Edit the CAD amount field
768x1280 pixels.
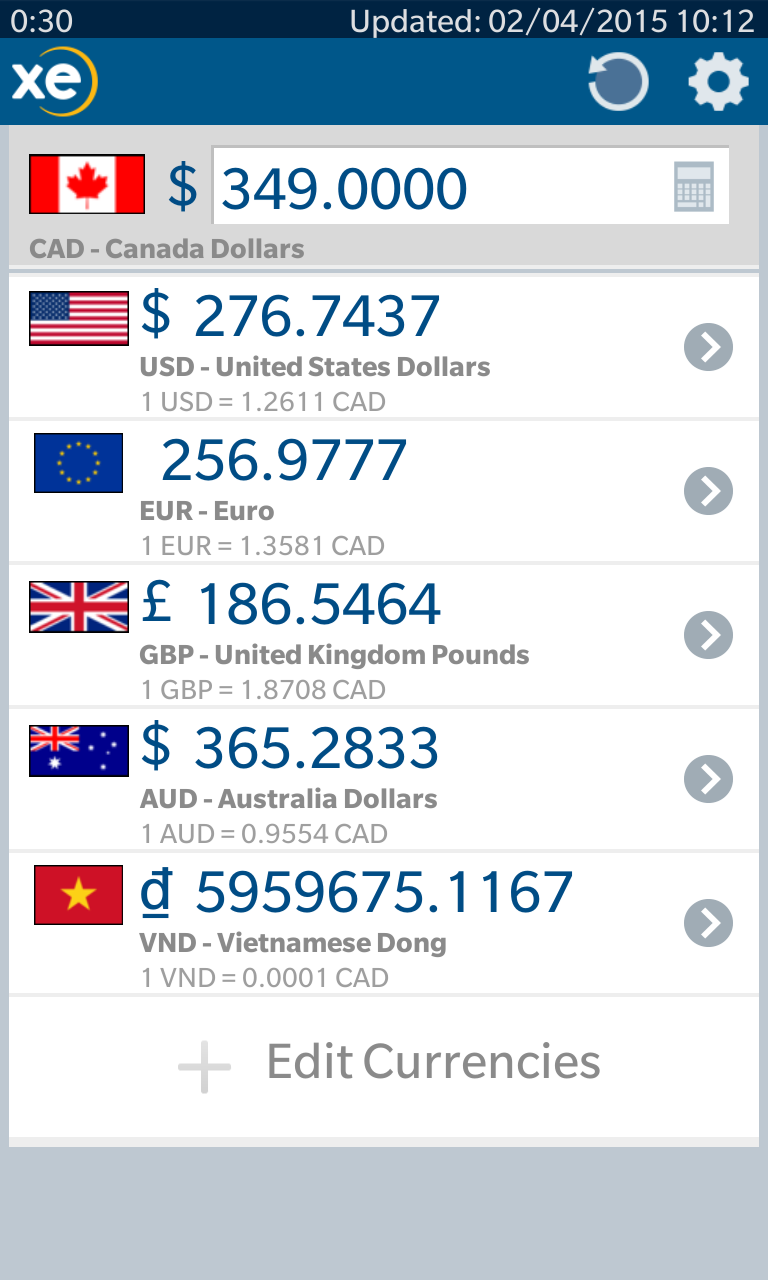pyautogui.click(x=440, y=187)
